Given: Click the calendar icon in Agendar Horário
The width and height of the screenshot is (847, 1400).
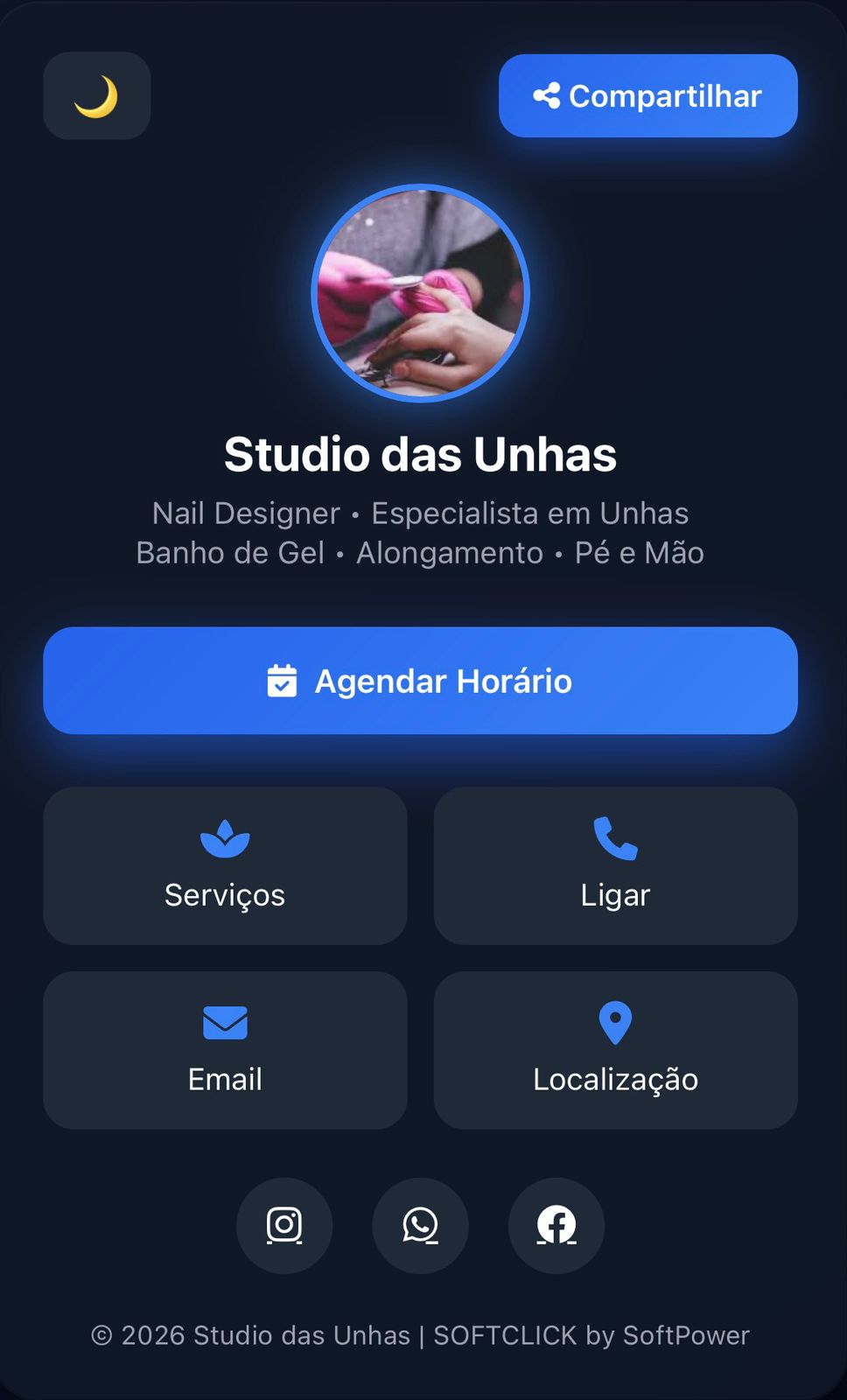Looking at the screenshot, I should pyautogui.click(x=281, y=681).
